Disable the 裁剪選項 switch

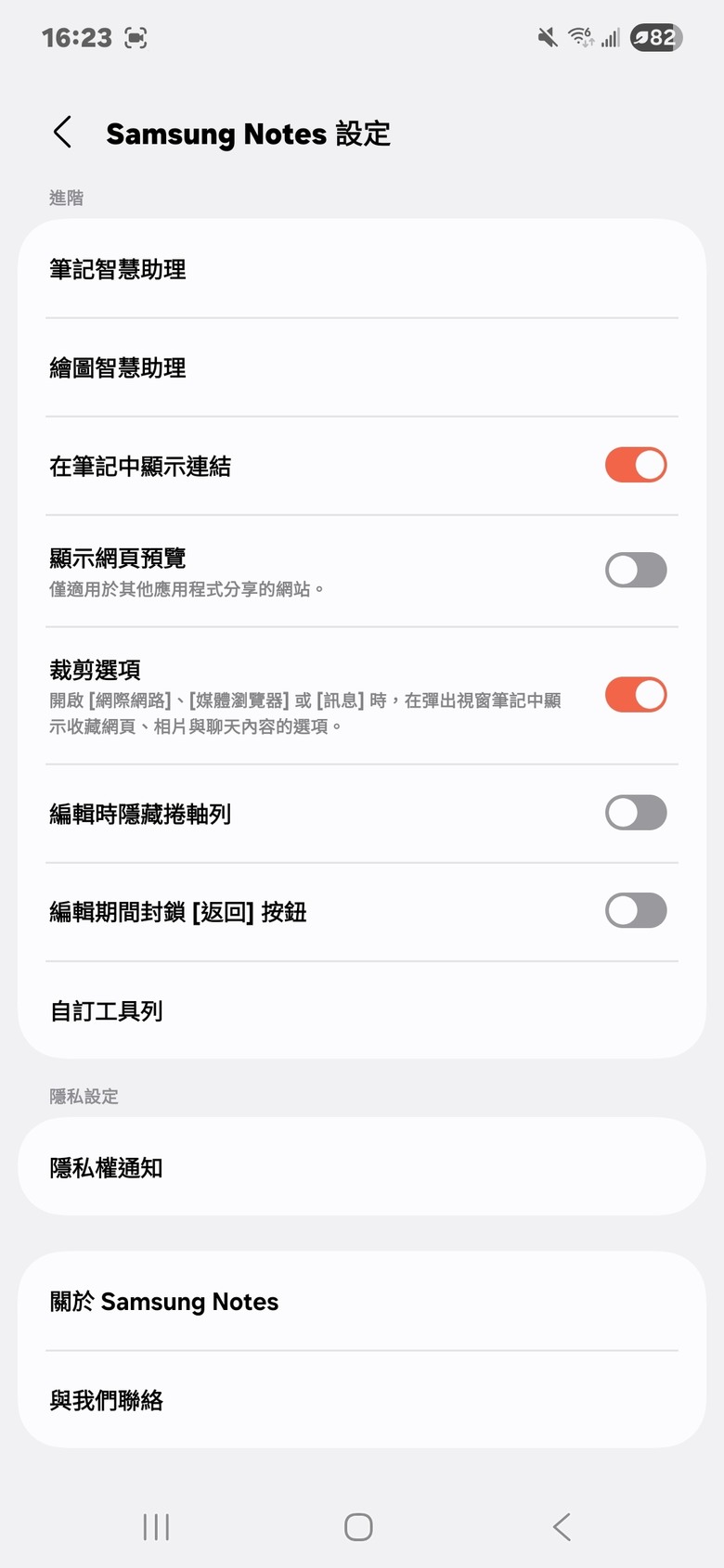(x=636, y=695)
